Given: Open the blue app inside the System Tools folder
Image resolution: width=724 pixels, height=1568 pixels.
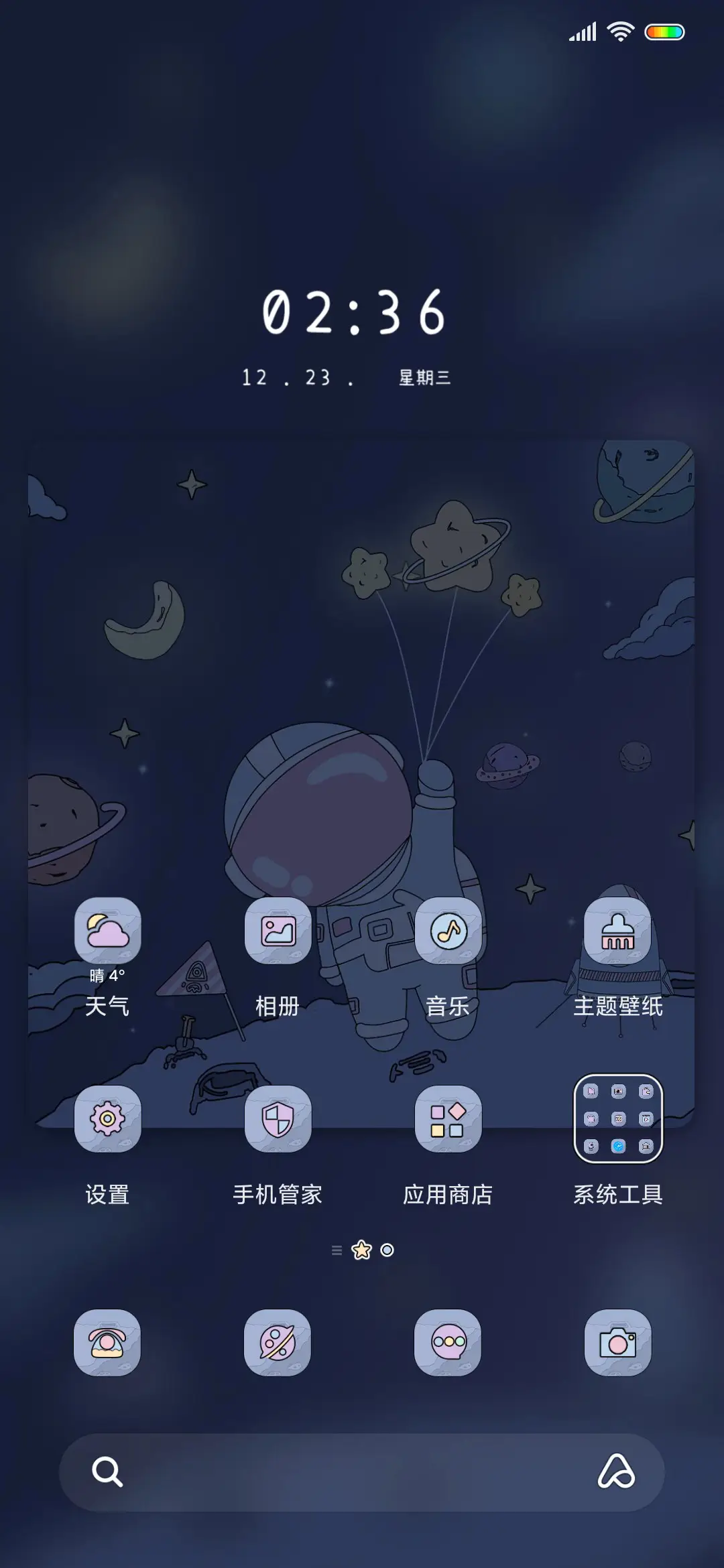Looking at the screenshot, I should tap(618, 1145).
